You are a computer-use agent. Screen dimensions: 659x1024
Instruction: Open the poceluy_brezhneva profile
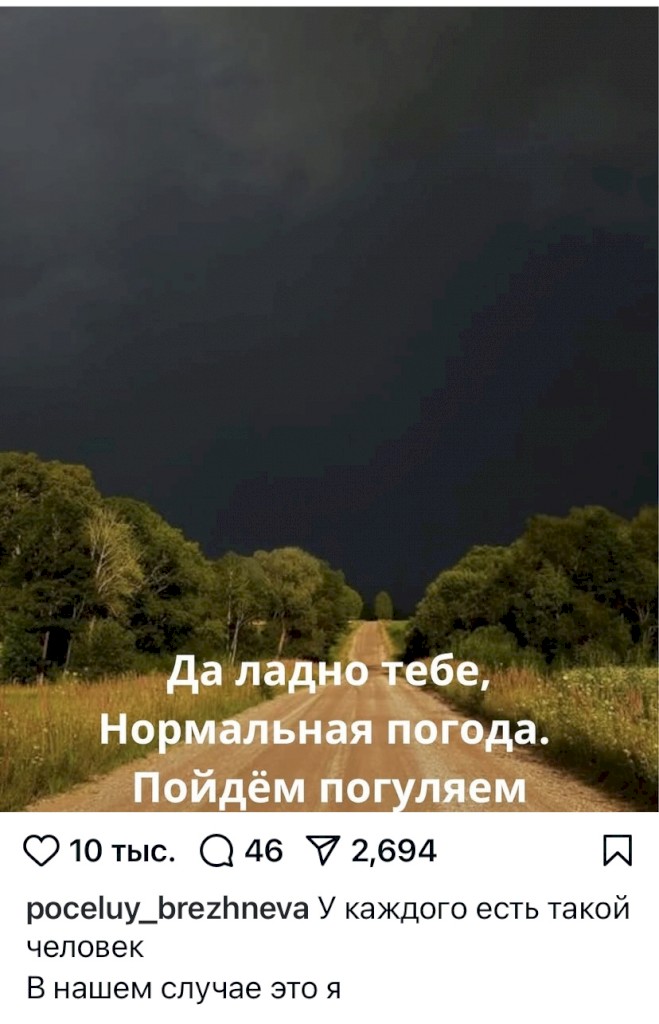tap(166, 909)
